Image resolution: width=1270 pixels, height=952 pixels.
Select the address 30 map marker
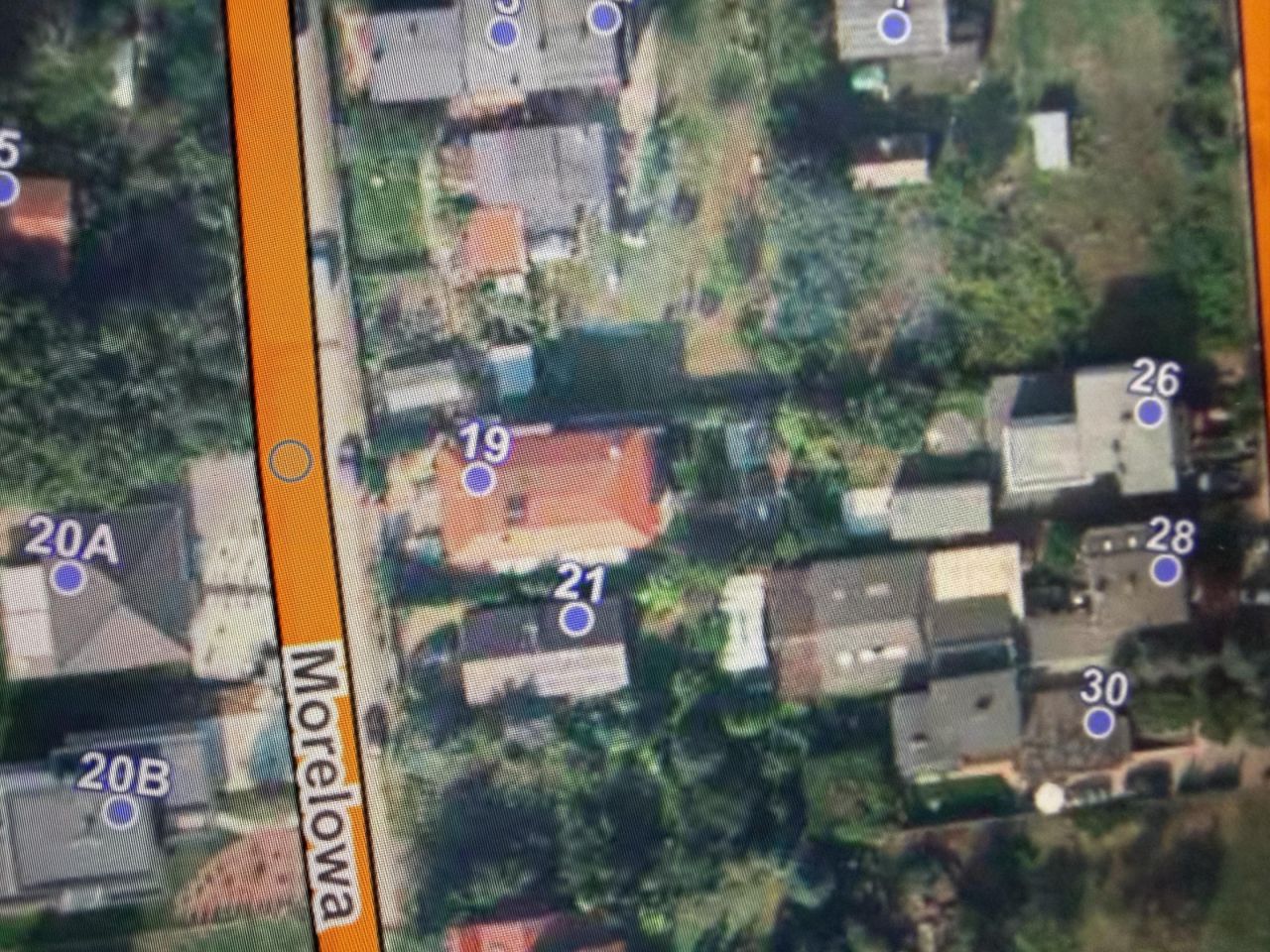coord(1097,722)
